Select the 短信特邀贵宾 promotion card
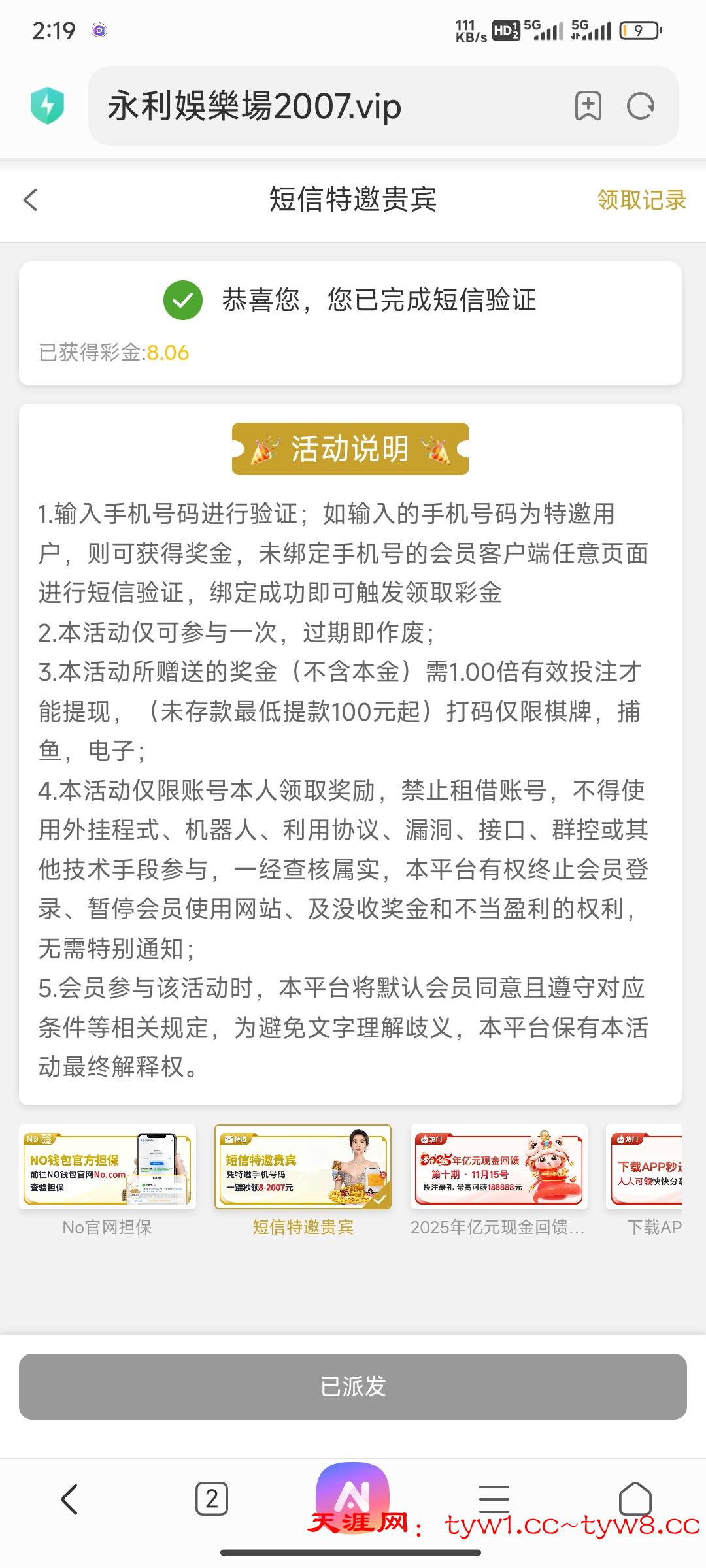The height and width of the screenshot is (1568, 706). pyautogui.click(x=303, y=1168)
